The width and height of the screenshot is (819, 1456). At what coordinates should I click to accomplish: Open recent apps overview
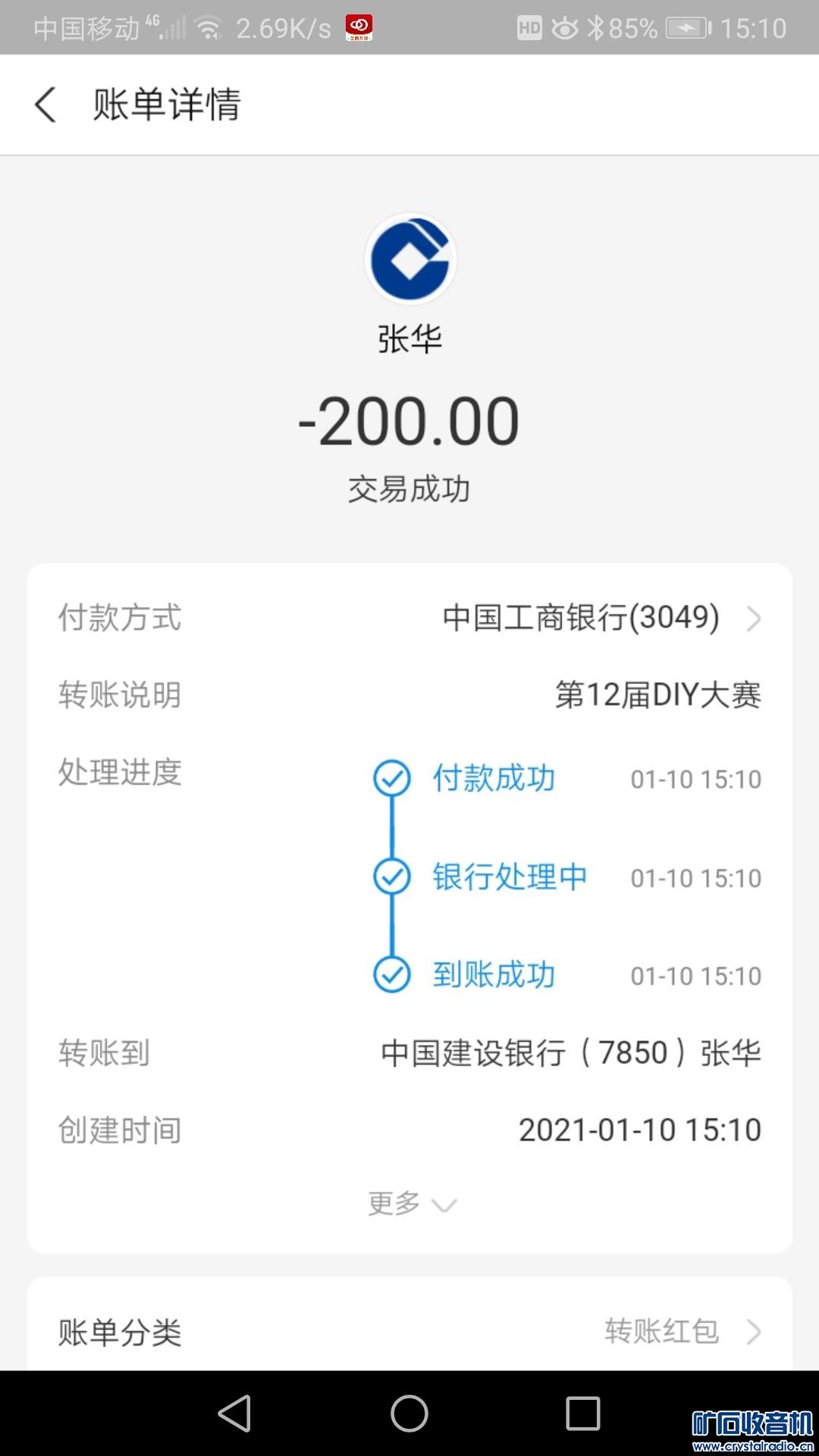(583, 1414)
